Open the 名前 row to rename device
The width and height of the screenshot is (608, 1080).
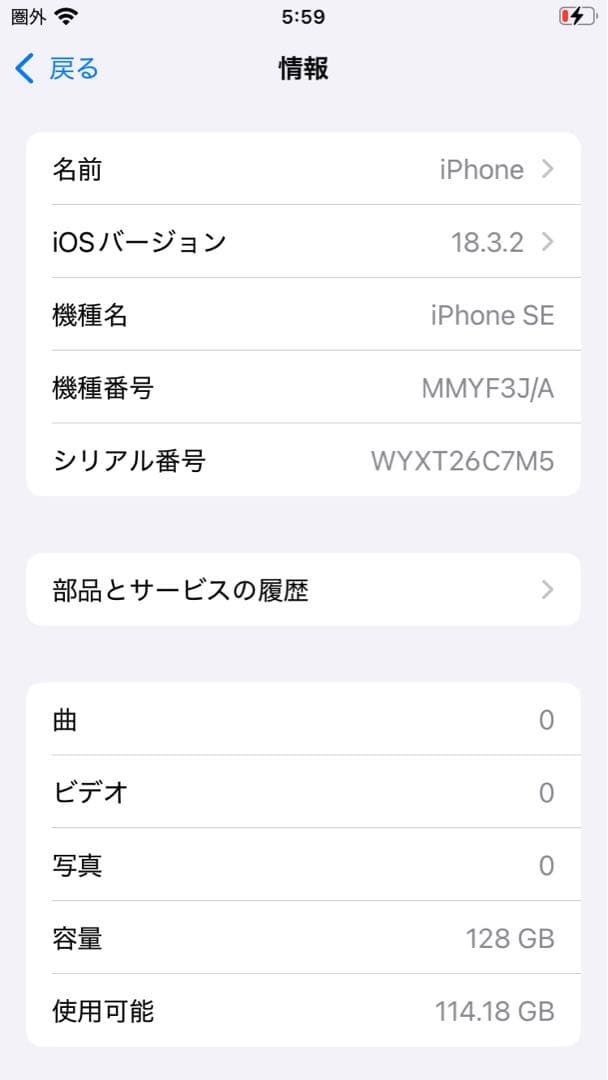[x=302, y=170]
